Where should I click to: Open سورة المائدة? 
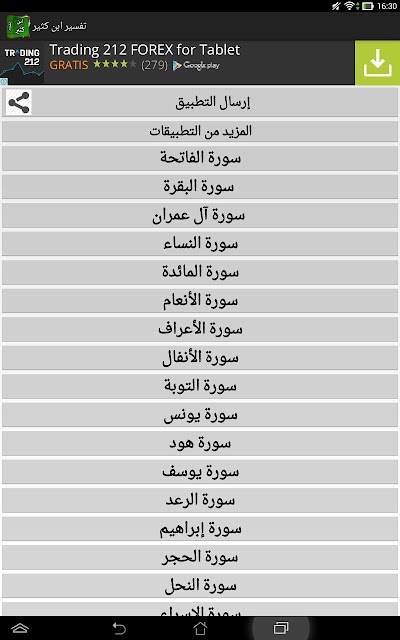tap(200, 273)
